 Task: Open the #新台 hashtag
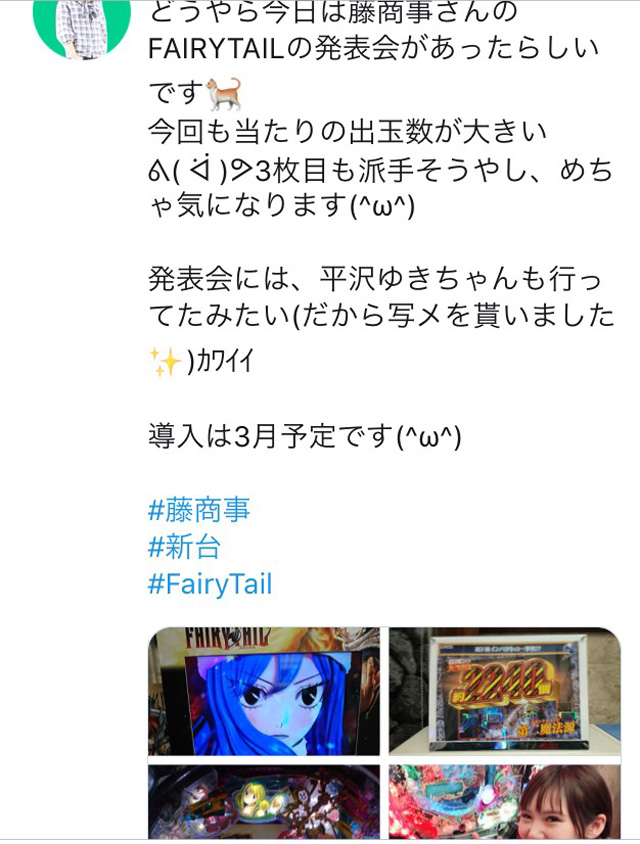point(184,547)
